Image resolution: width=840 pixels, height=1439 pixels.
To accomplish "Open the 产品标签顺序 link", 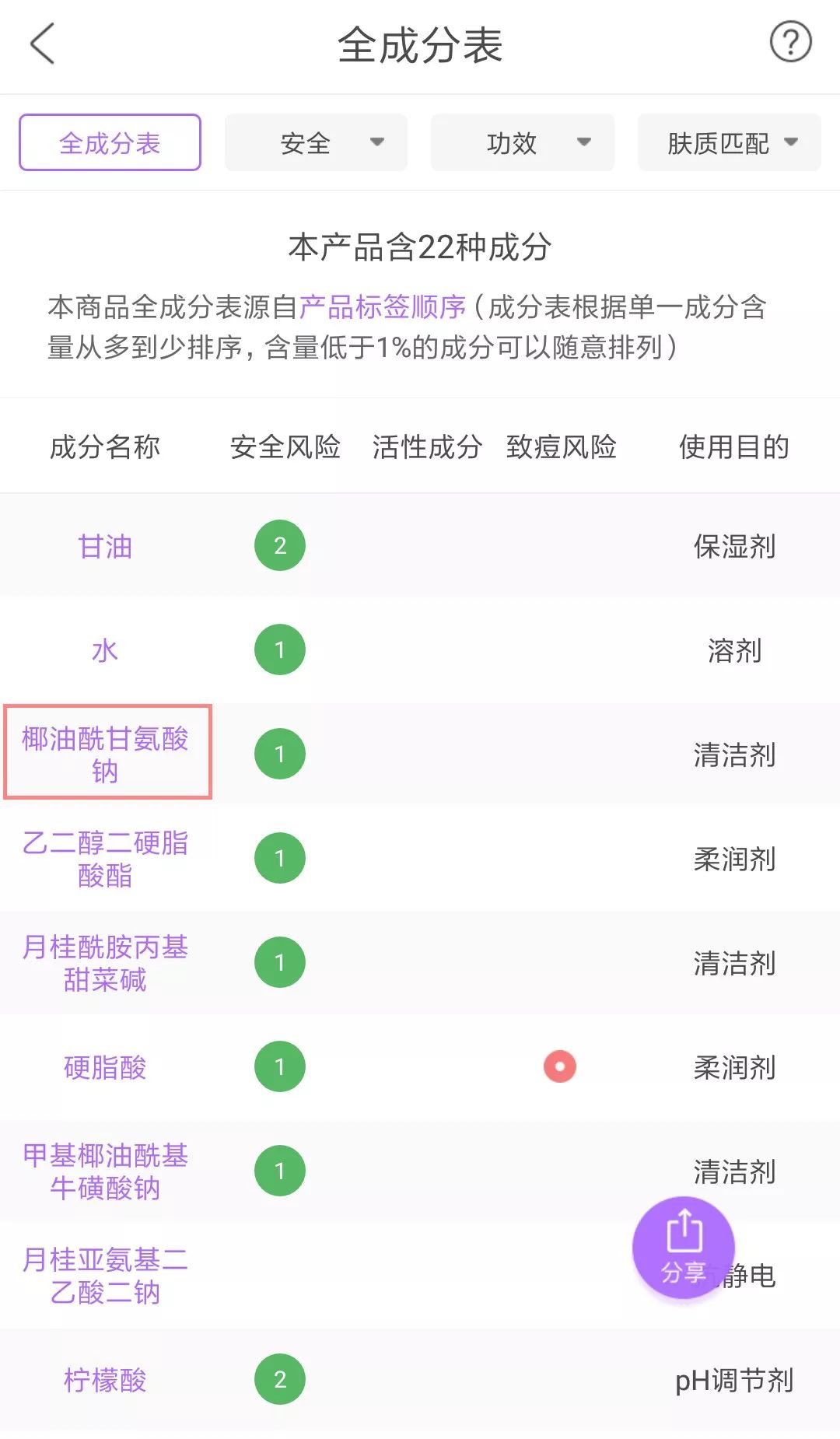I will (385, 306).
